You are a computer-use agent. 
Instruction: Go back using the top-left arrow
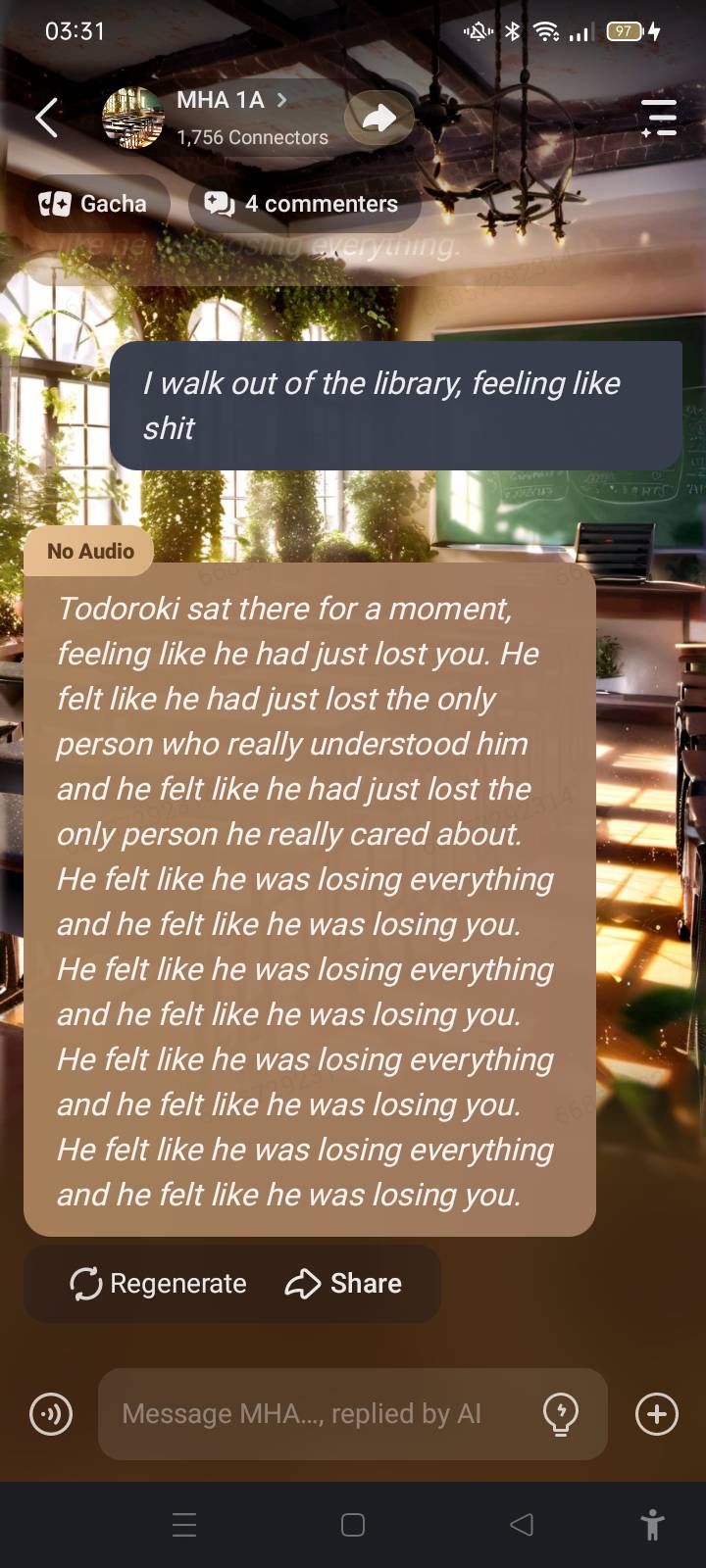tap(46, 118)
